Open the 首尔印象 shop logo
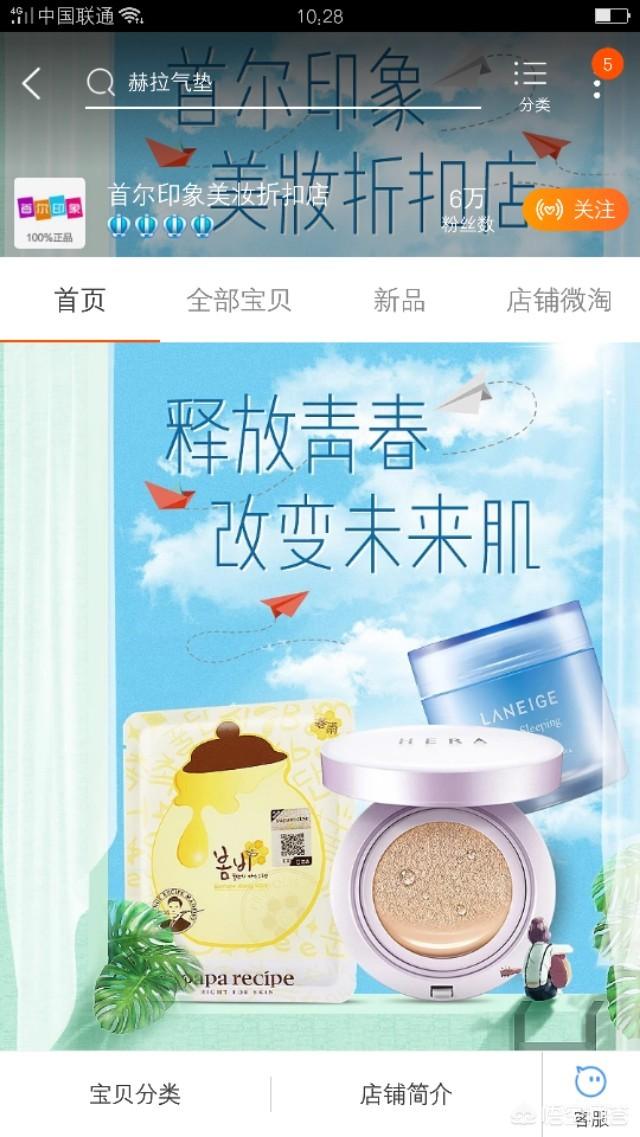 pos(49,213)
